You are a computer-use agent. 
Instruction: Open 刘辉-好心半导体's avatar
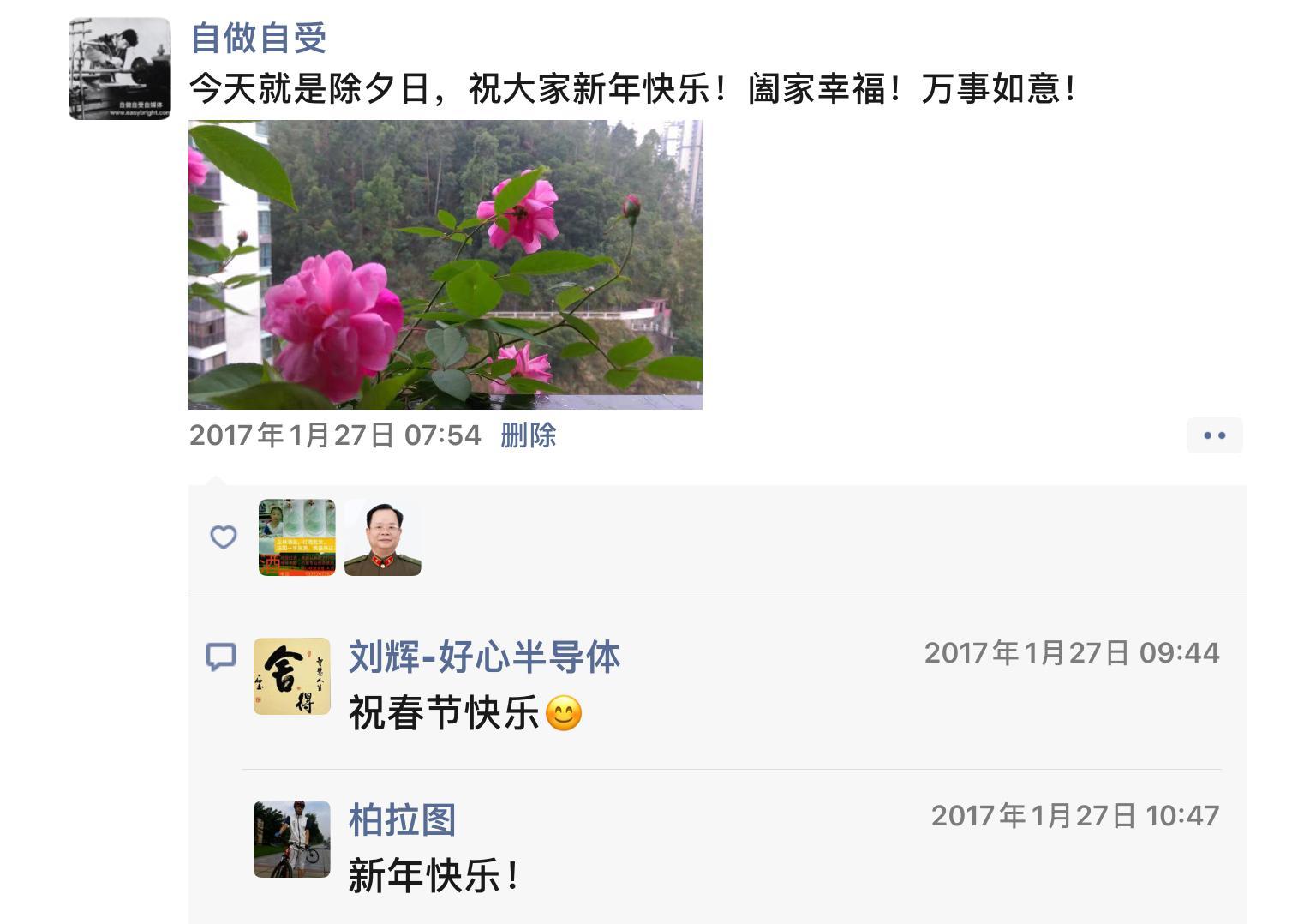point(291,676)
